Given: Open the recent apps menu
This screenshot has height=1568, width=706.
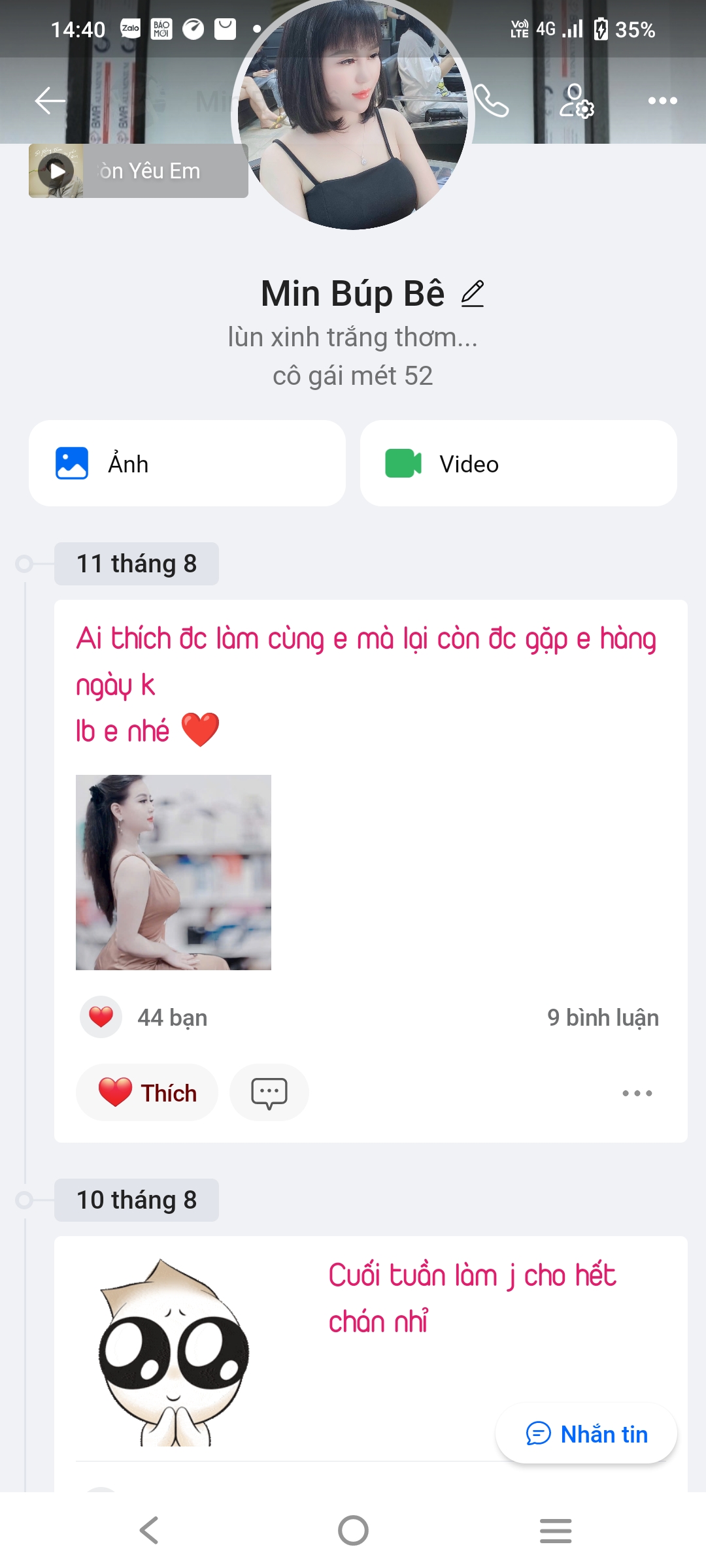Looking at the screenshot, I should point(556,1530).
